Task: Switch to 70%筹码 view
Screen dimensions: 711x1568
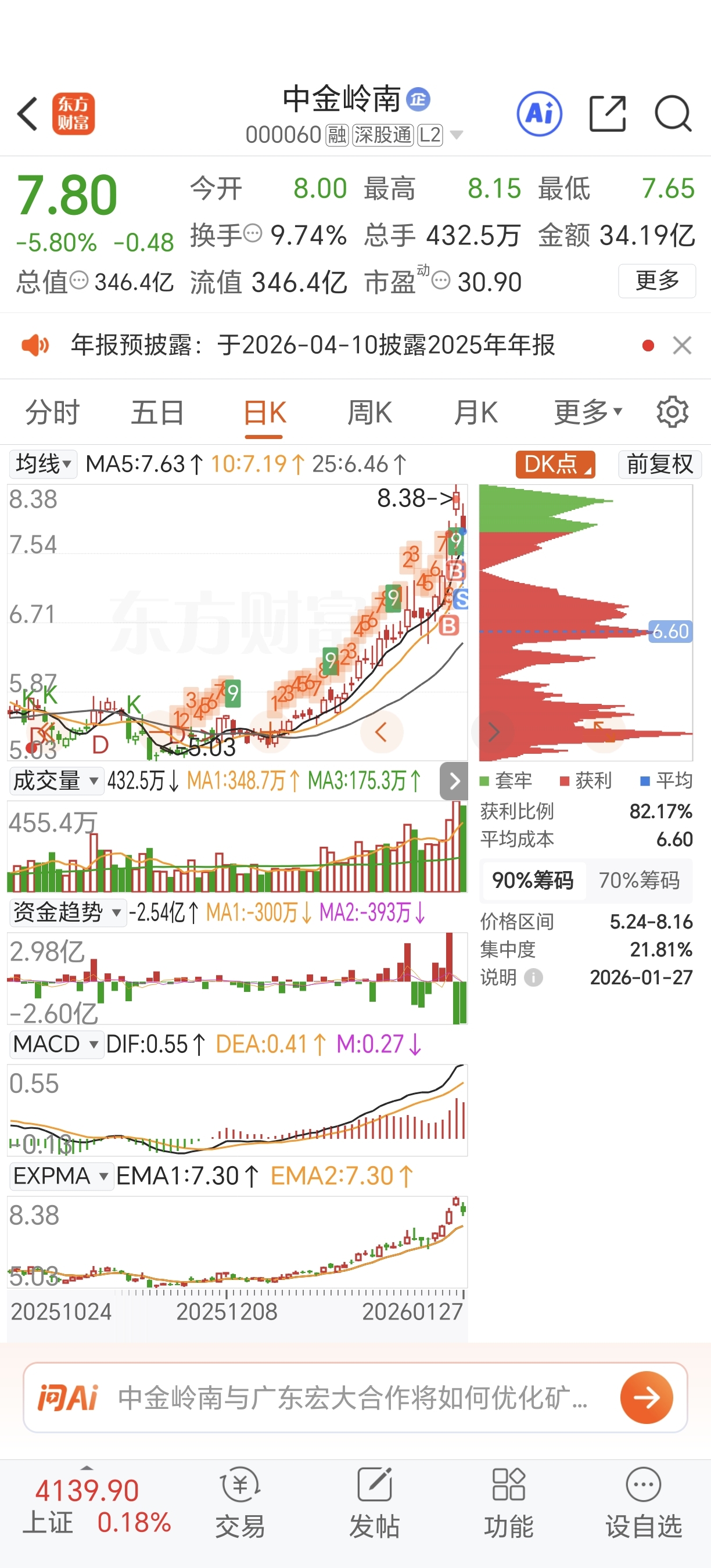Action: pyautogui.click(x=638, y=880)
